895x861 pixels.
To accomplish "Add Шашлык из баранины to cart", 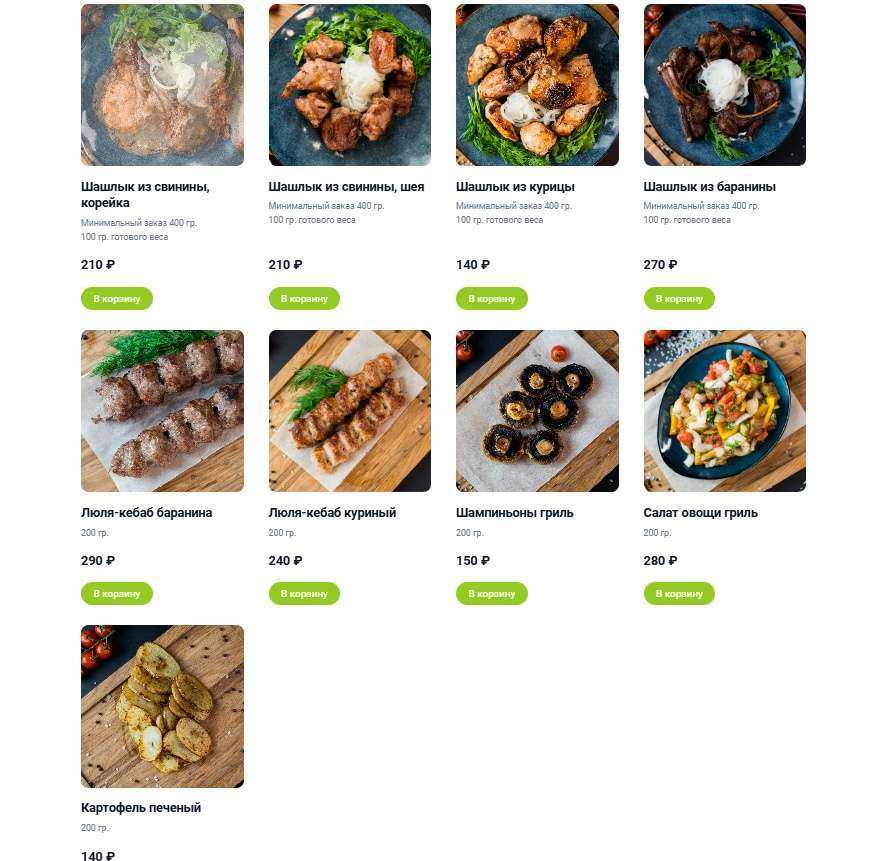I will point(679,298).
